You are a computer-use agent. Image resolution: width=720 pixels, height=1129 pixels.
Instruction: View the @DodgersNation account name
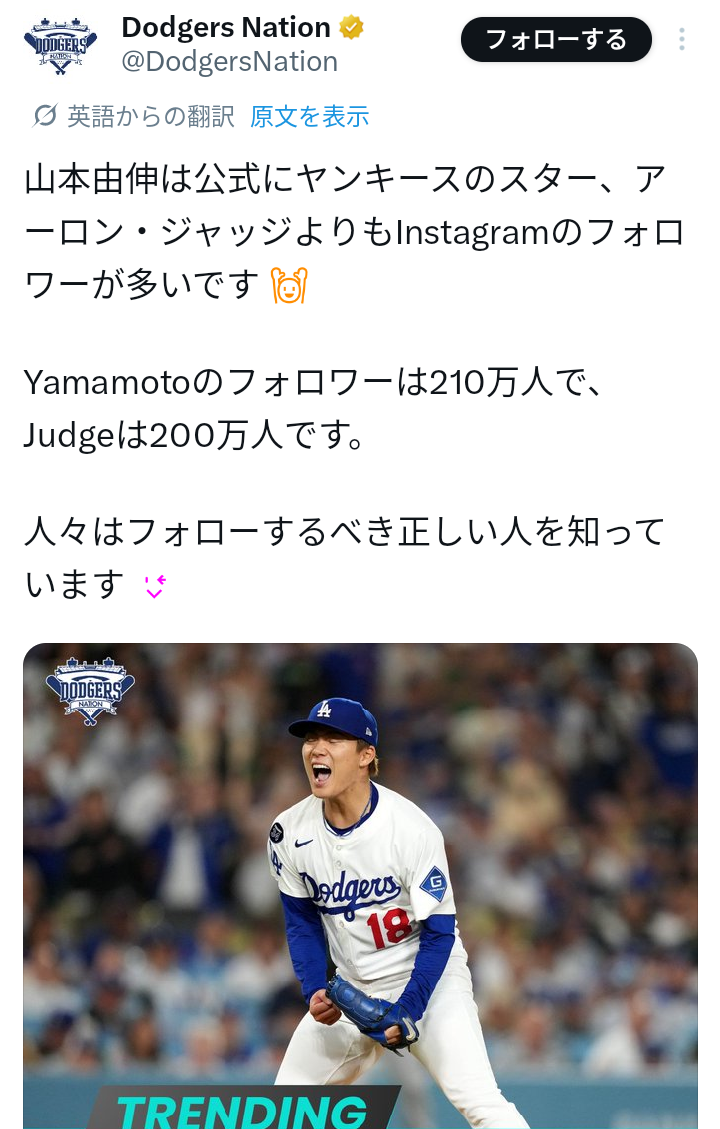229,62
